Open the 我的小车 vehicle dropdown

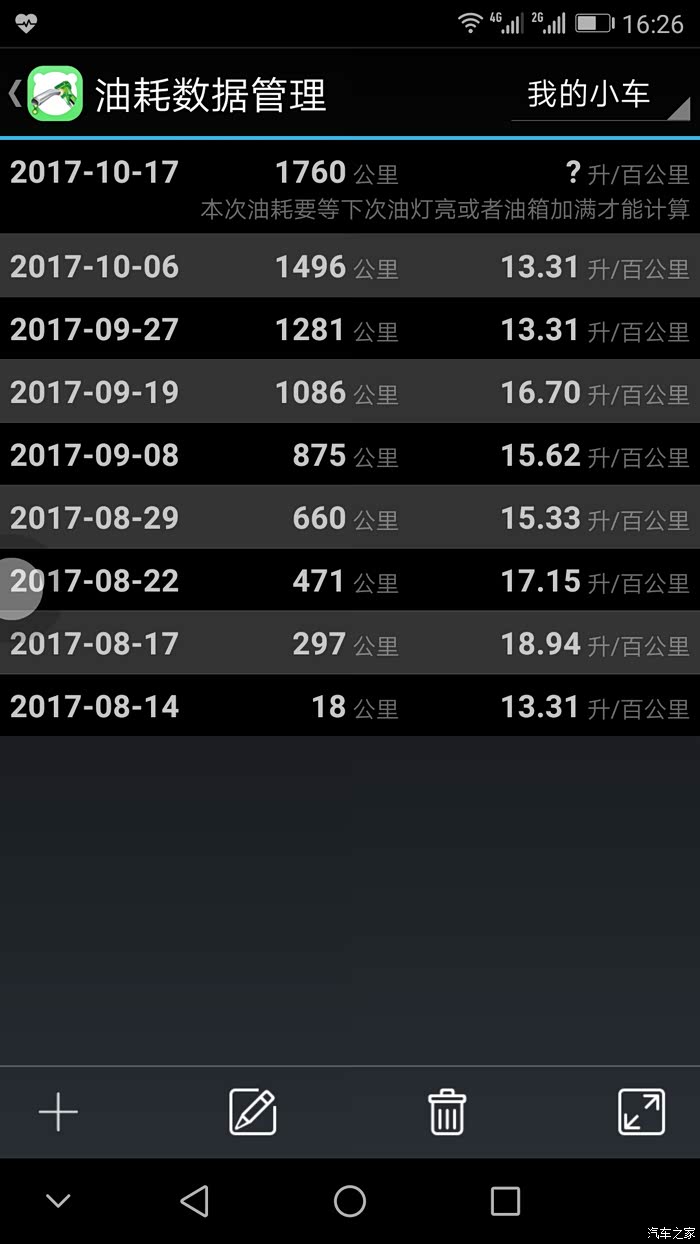(601, 95)
